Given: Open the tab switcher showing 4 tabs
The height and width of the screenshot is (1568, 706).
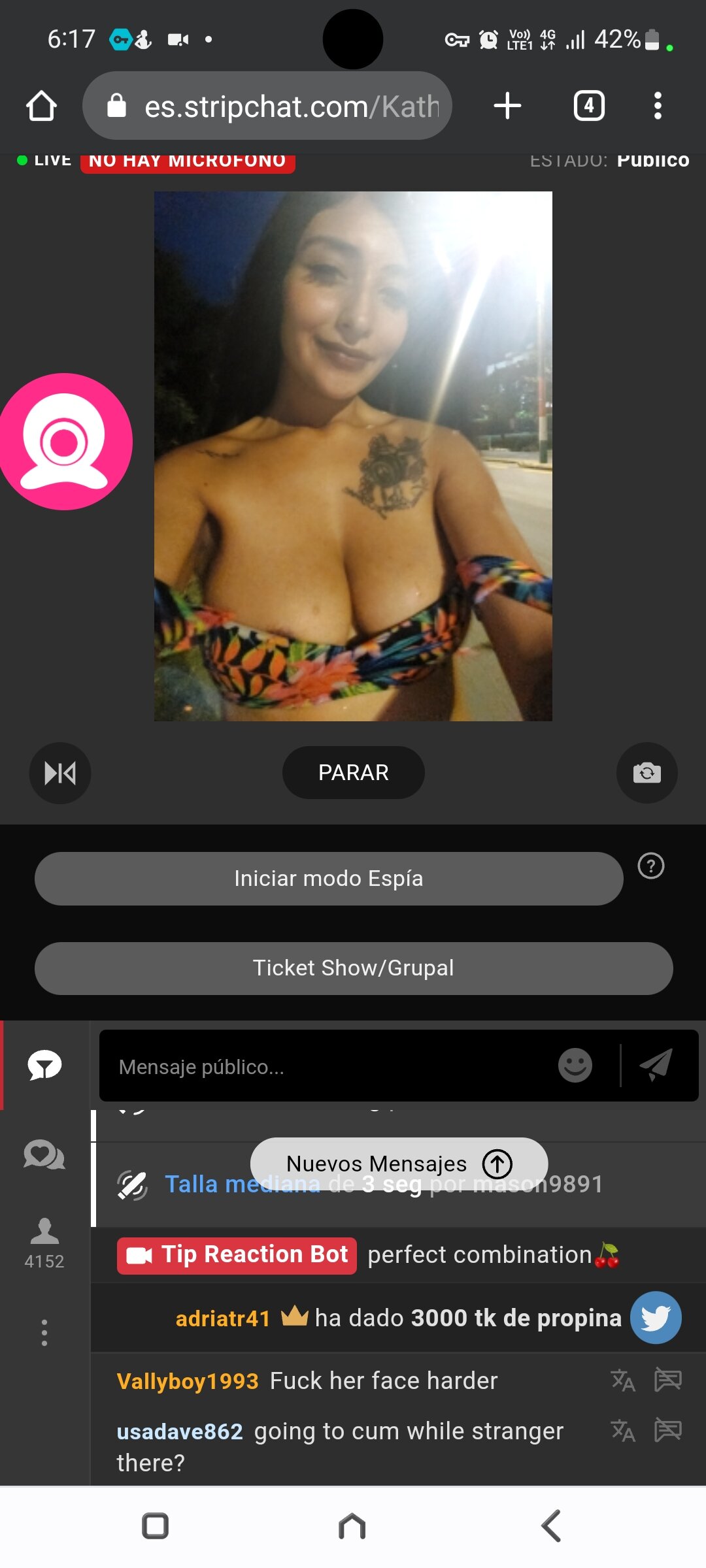Looking at the screenshot, I should [588, 106].
